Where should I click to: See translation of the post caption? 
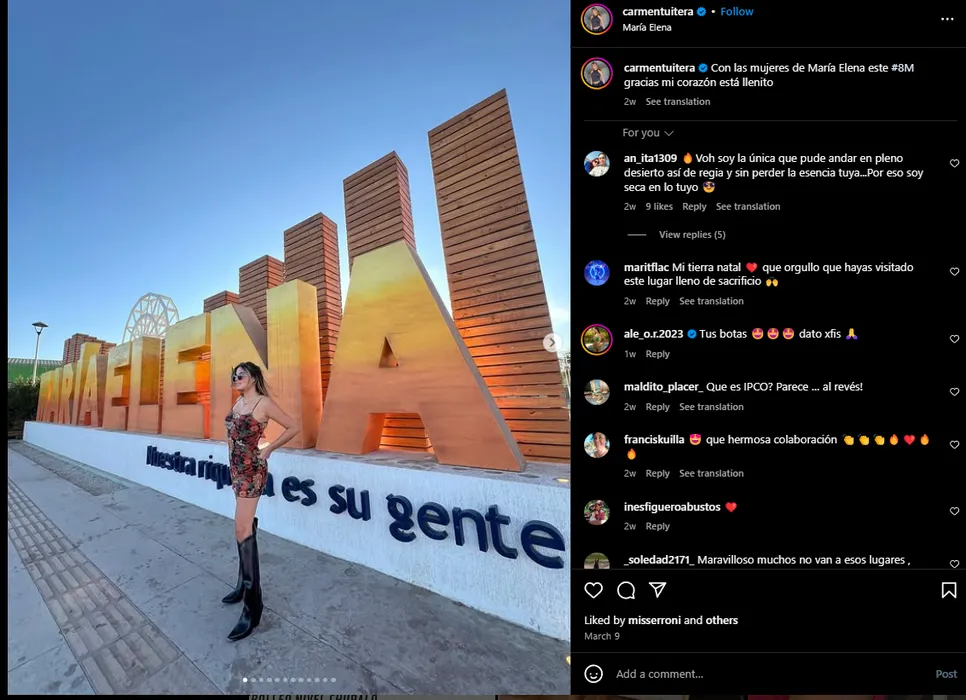[x=677, y=102]
